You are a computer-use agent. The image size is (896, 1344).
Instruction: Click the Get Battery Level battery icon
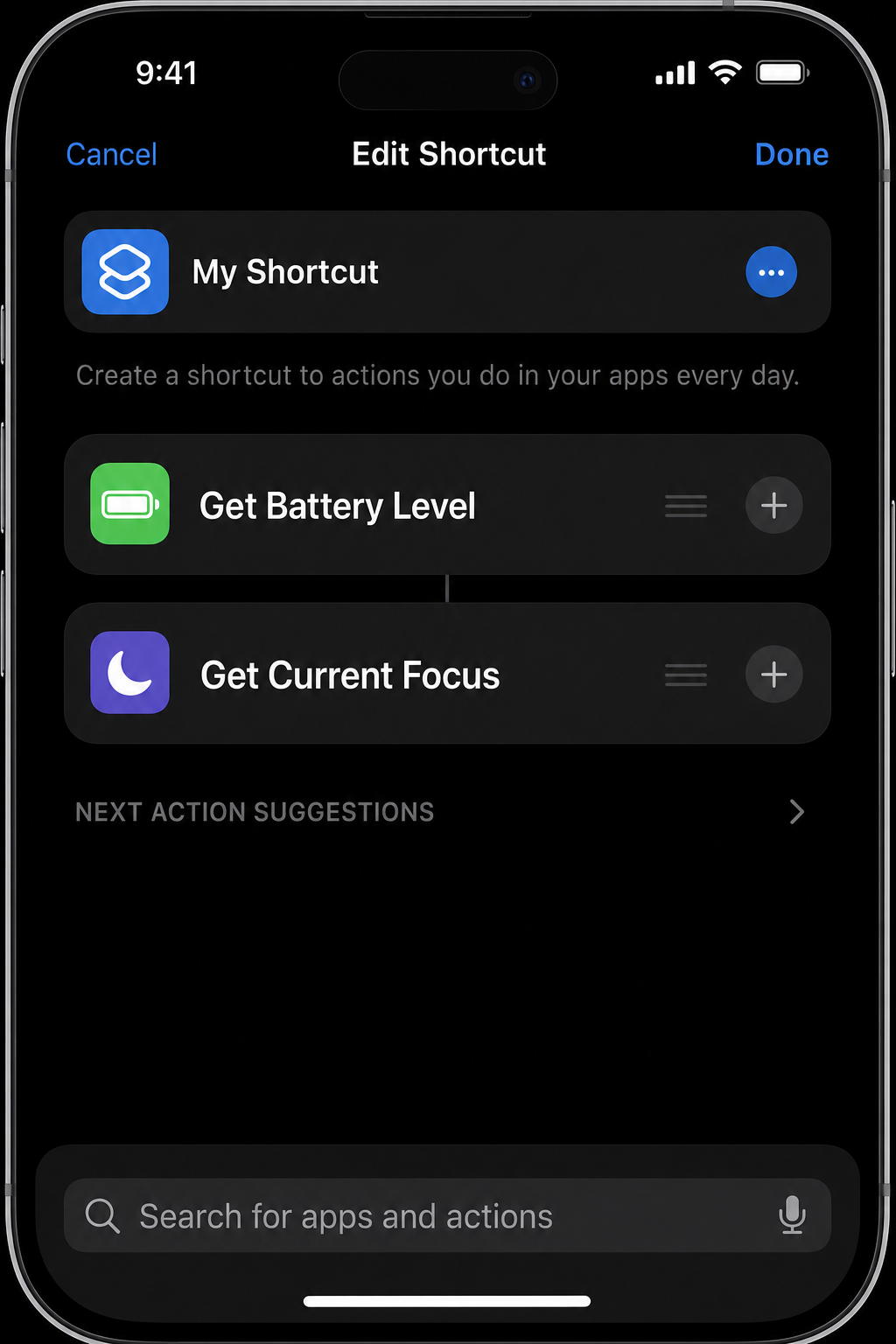129,505
